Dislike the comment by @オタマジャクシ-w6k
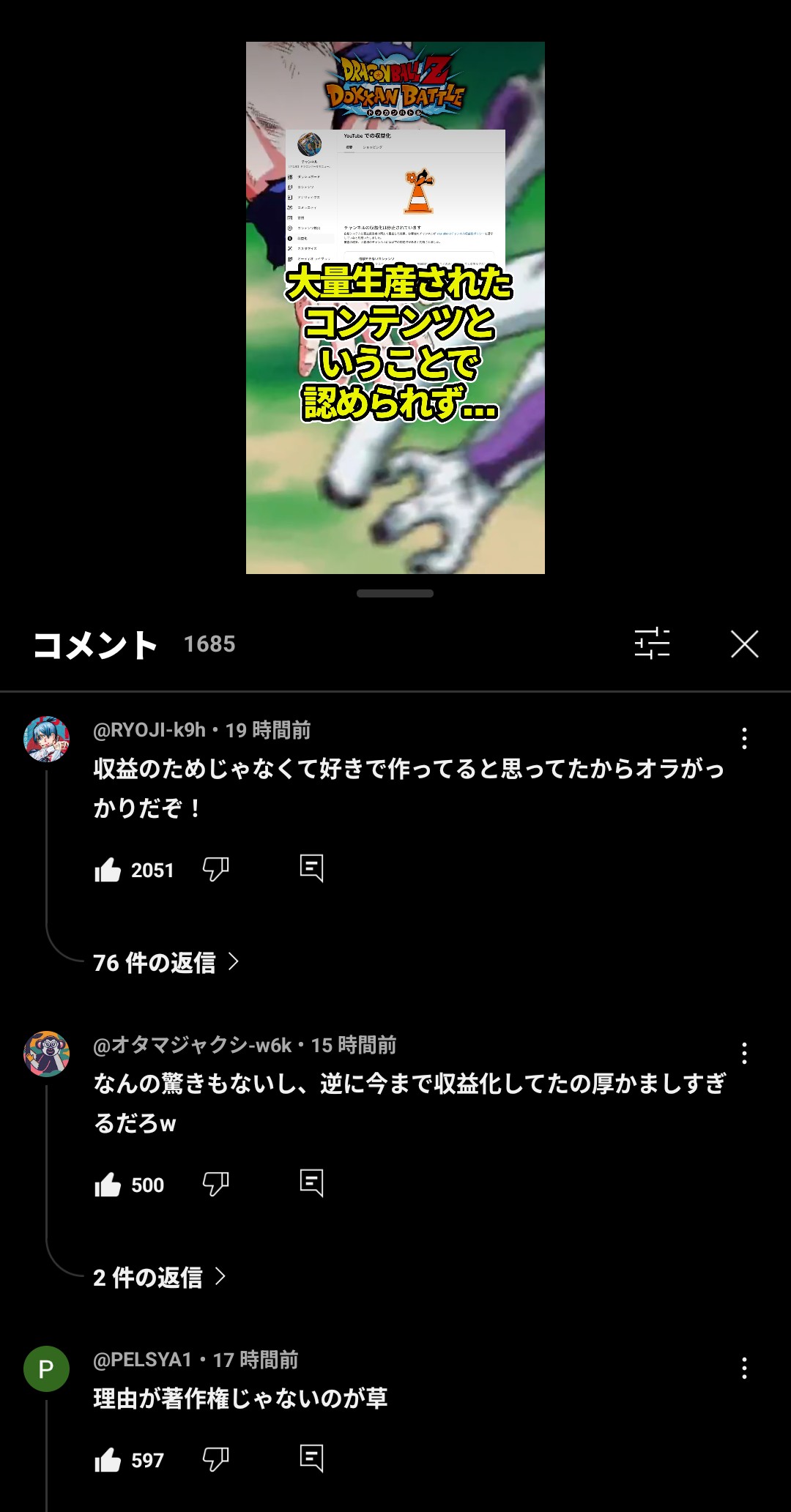Image resolution: width=791 pixels, height=1512 pixels. point(215,1184)
